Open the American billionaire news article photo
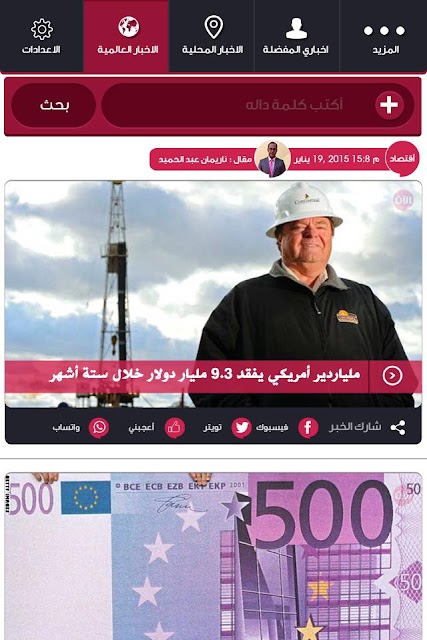Image resolution: width=427 pixels, height=640 pixels. pyautogui.click(x=213, y=294)
